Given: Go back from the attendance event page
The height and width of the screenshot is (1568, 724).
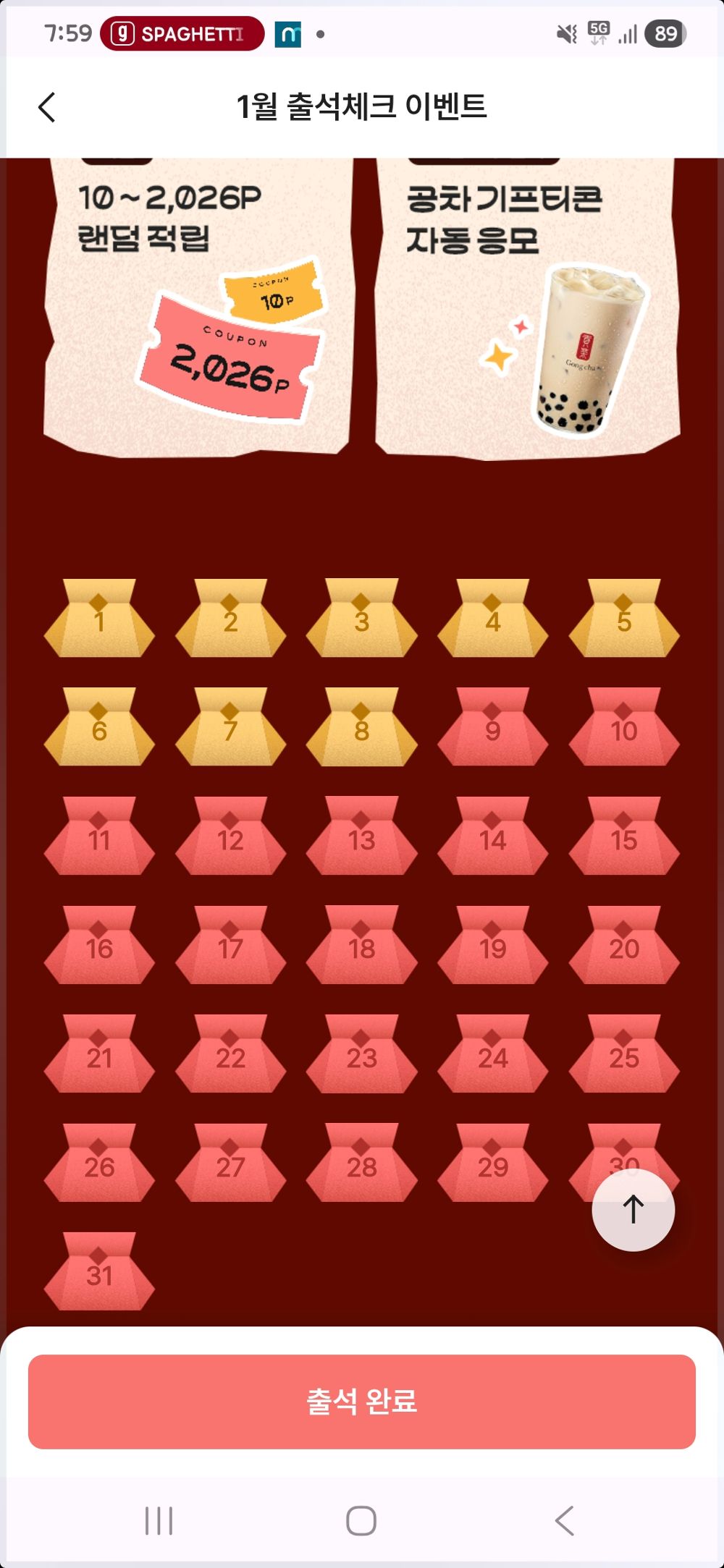Looking at the screenshot, I should pyautogui.click(x=47, y=108).
